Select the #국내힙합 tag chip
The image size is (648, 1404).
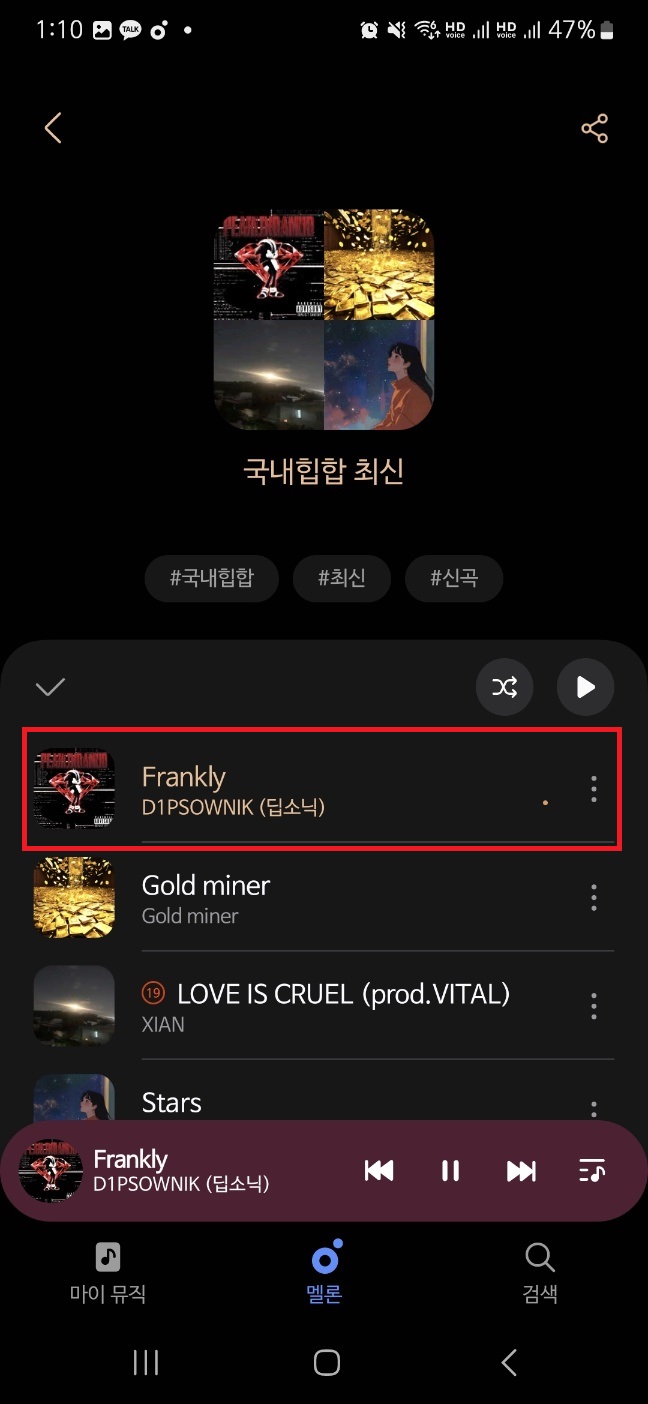pyautogui.click(x=212, y=578)
